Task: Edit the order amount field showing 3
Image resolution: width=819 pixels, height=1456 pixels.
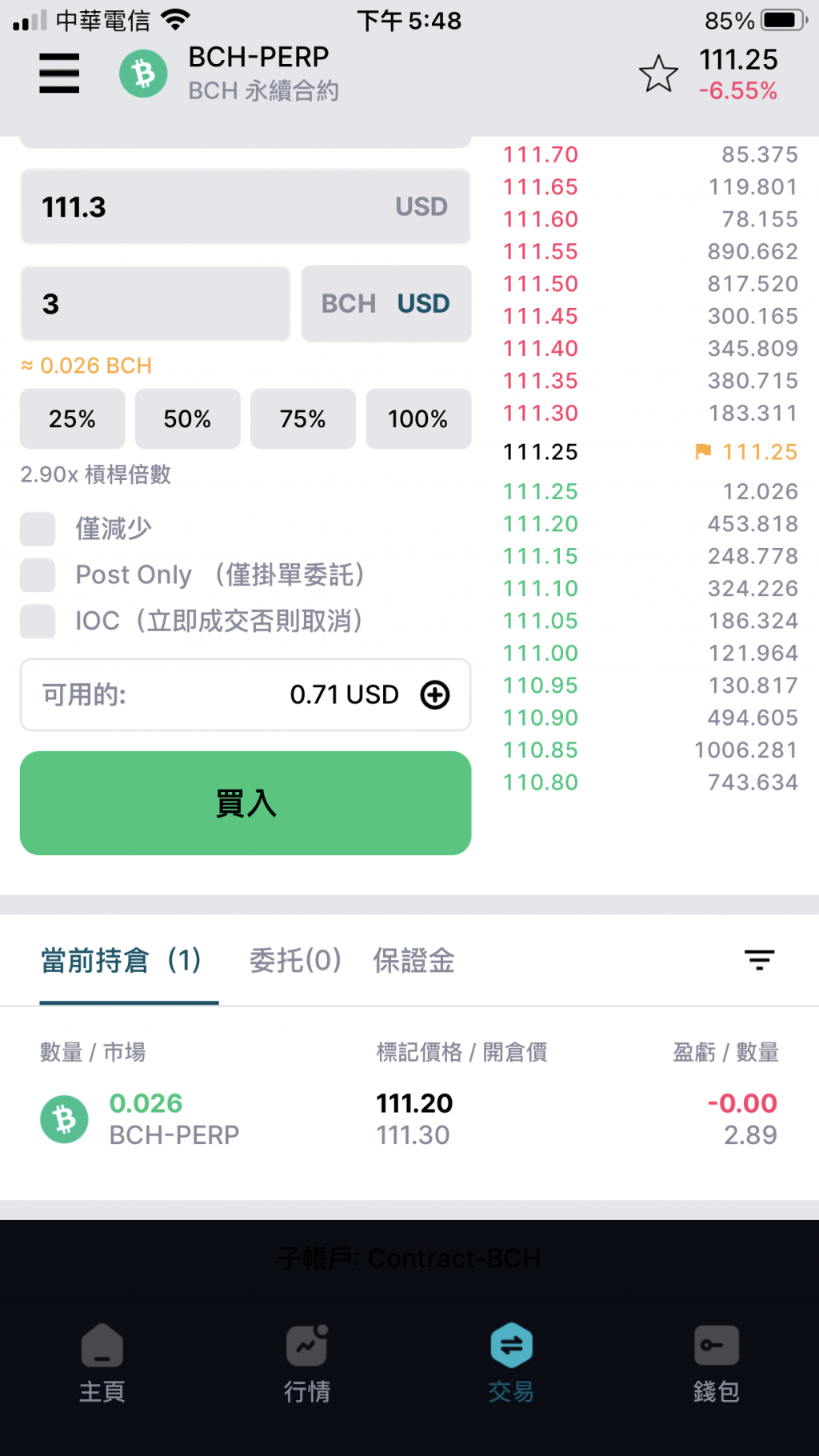Action: (x=155, y=304)
